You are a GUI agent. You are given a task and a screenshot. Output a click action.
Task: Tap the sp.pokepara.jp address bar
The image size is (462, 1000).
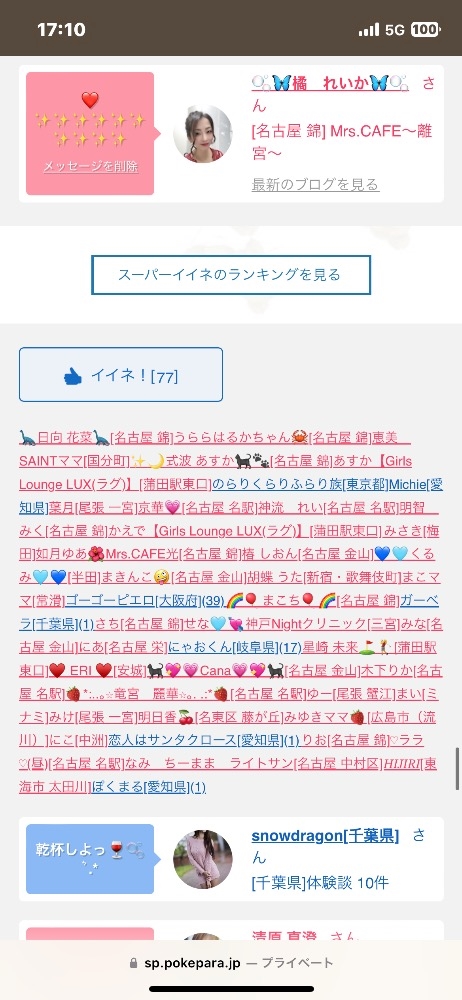click(231, 962)
